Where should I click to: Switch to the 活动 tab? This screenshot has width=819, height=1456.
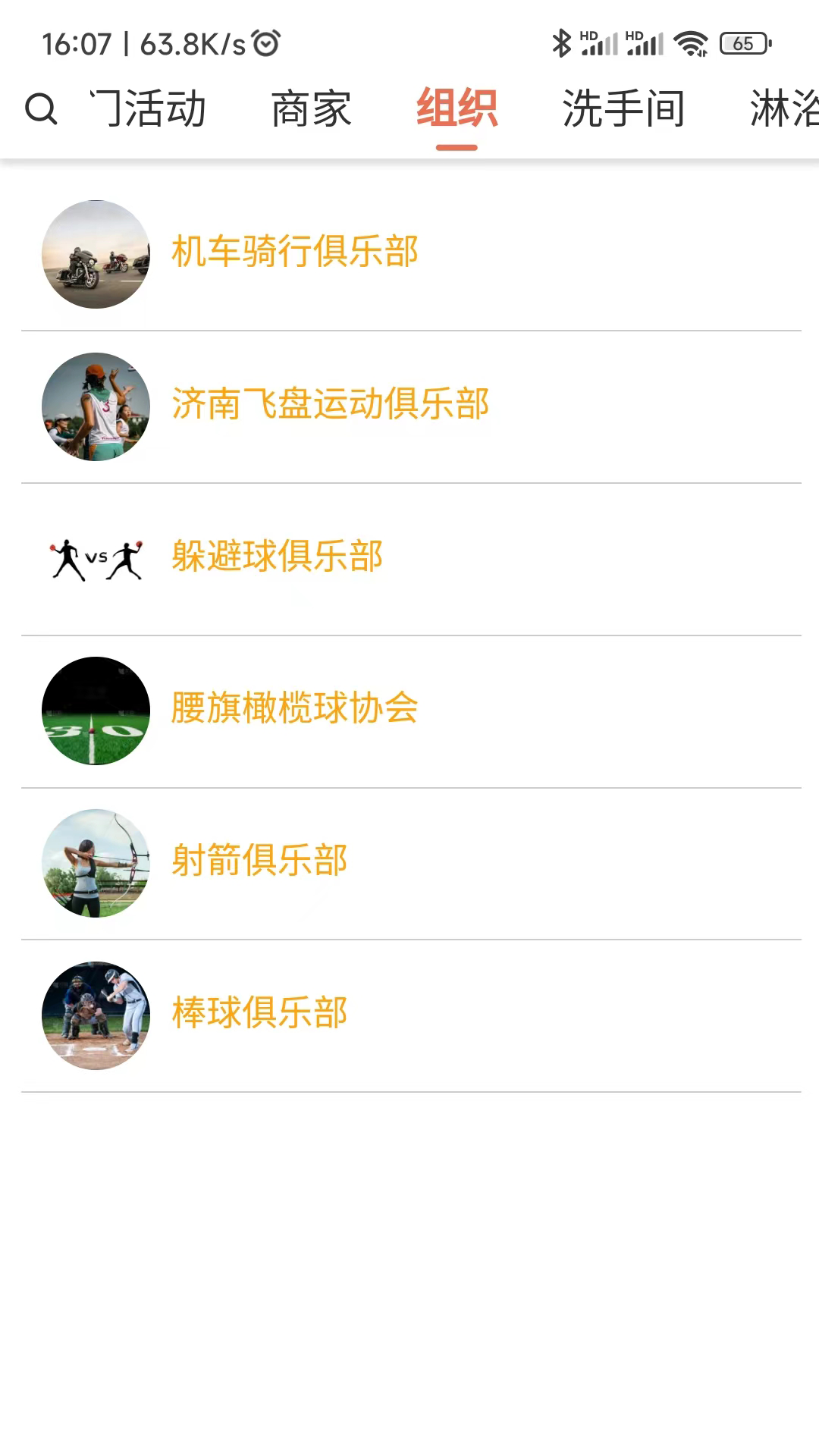pyautogui.click(x=149, y=108)
